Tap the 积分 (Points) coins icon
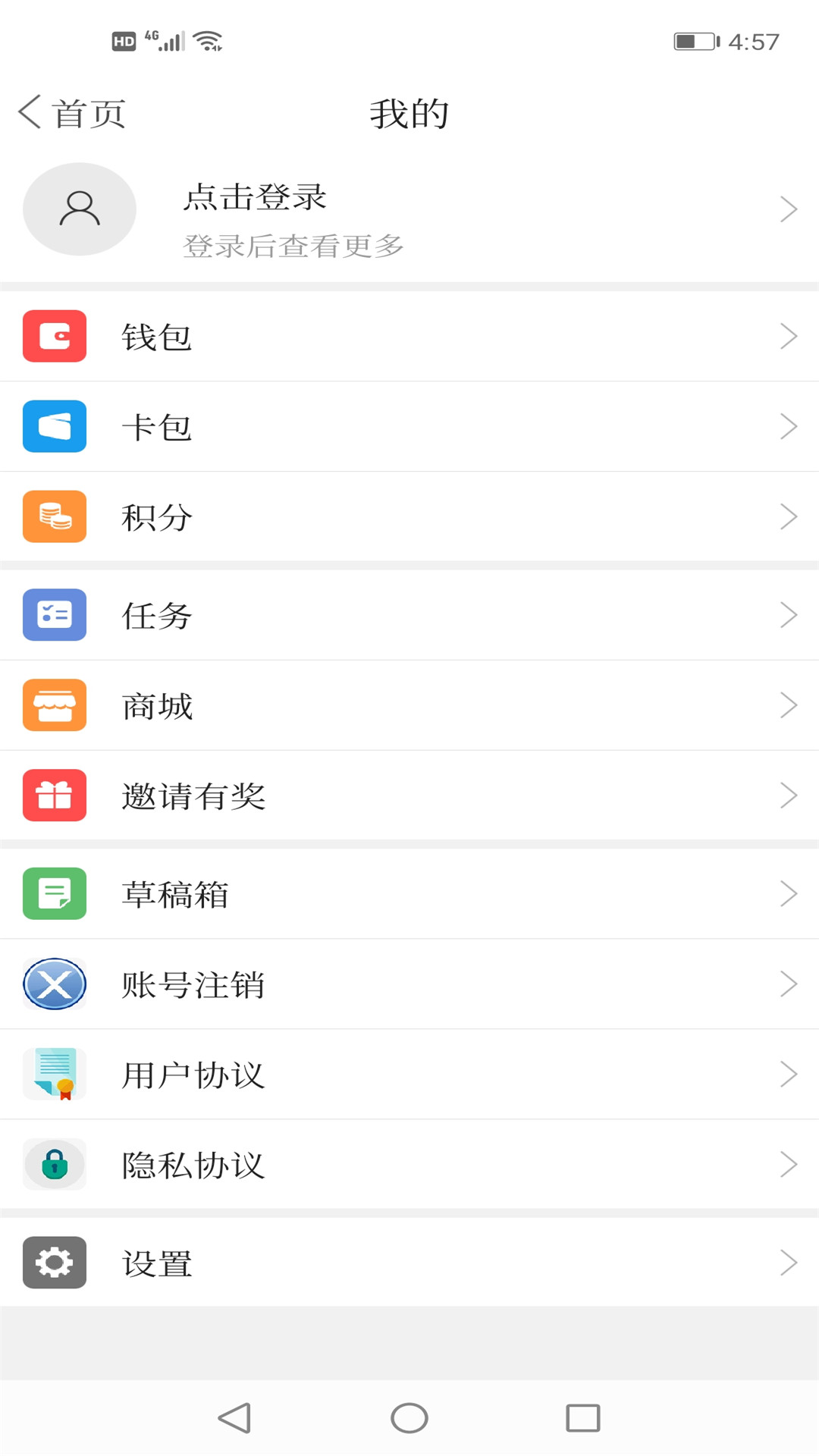Viewport: 819px width, 1456px height. click(x=54, y=516)
